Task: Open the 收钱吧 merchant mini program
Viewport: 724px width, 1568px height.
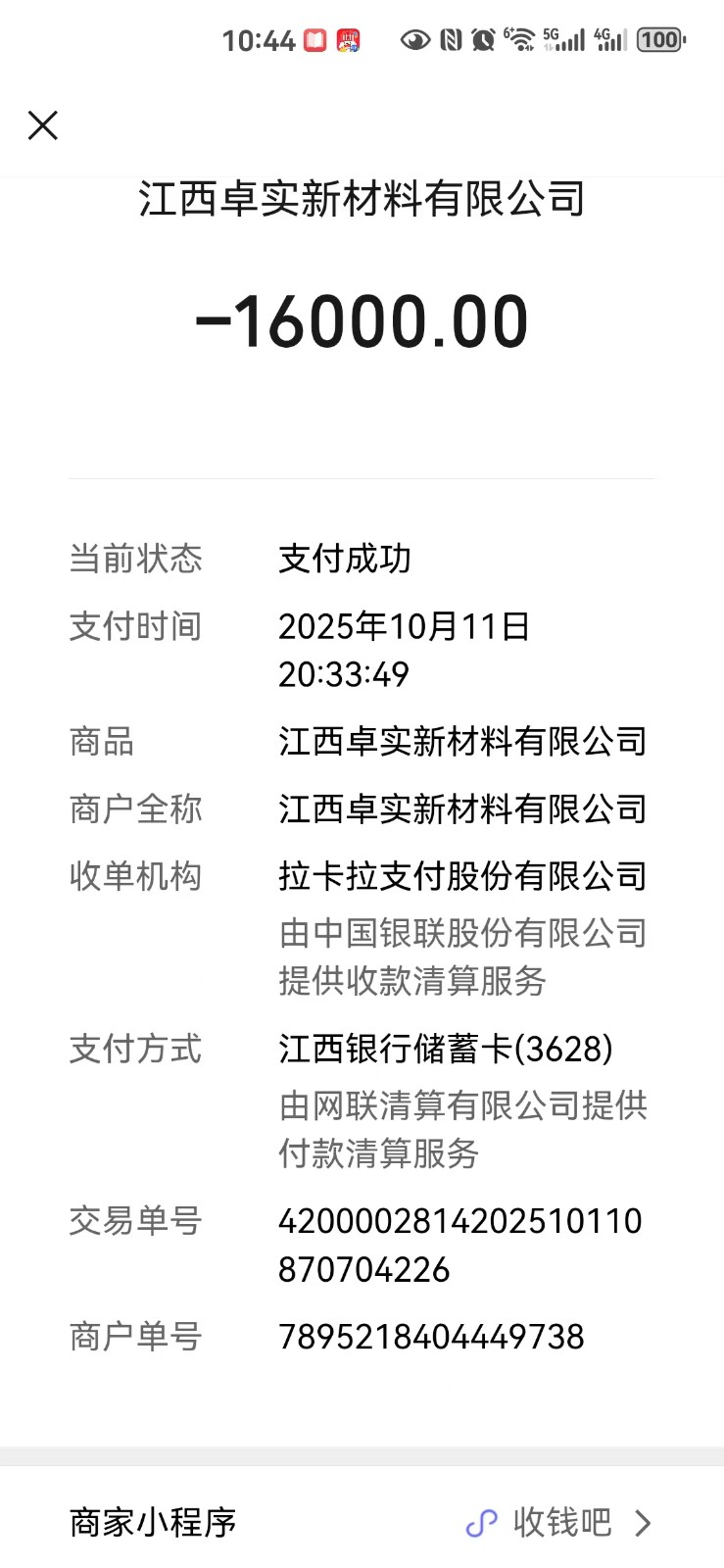Action: [560, 1522]
